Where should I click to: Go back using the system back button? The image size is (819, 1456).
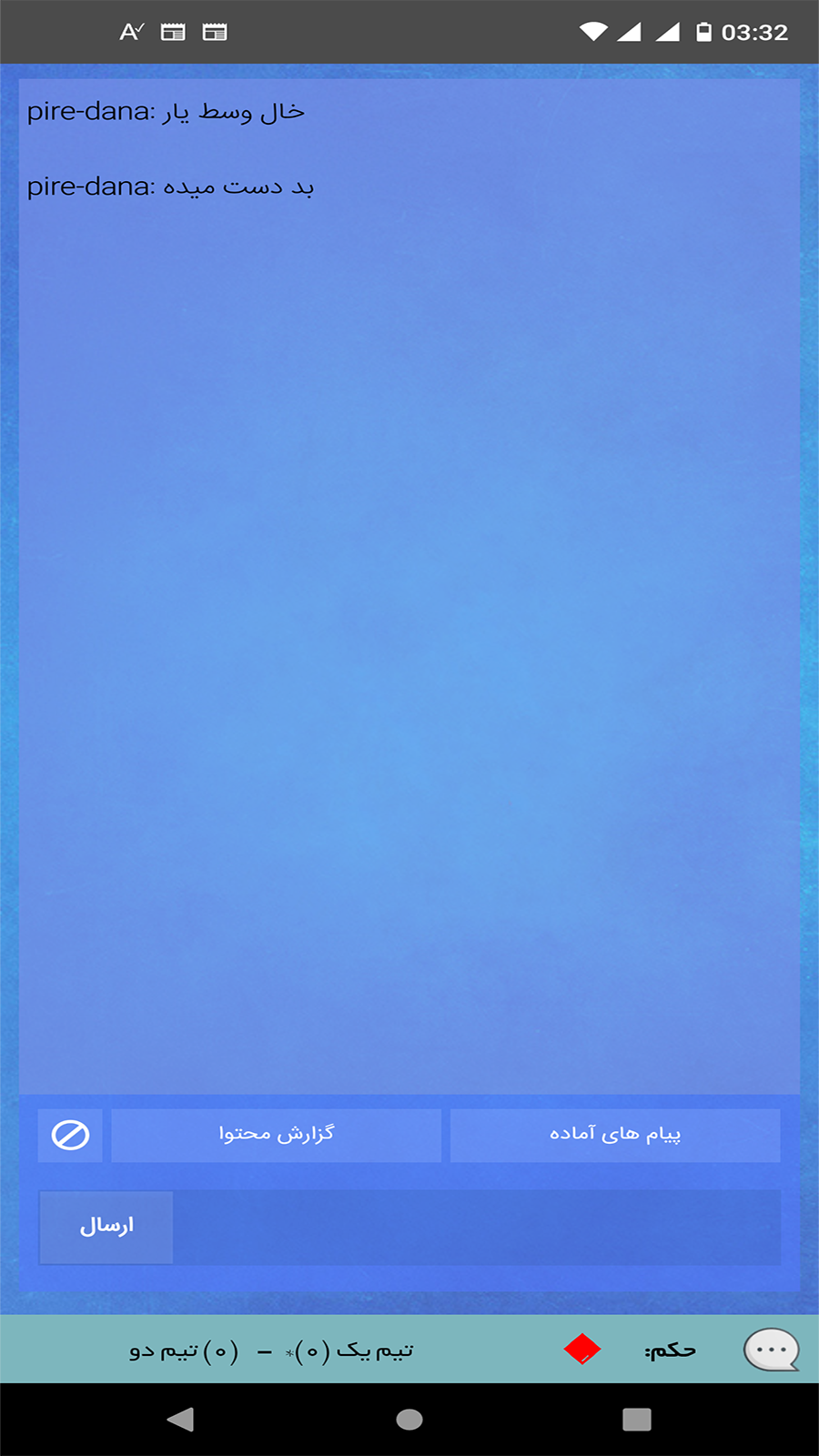180,1420
